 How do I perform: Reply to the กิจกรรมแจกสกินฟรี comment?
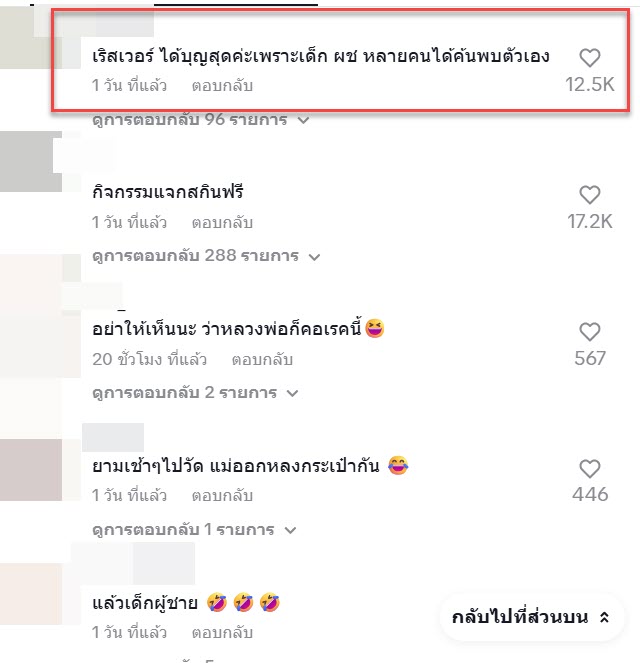[222, 222]
